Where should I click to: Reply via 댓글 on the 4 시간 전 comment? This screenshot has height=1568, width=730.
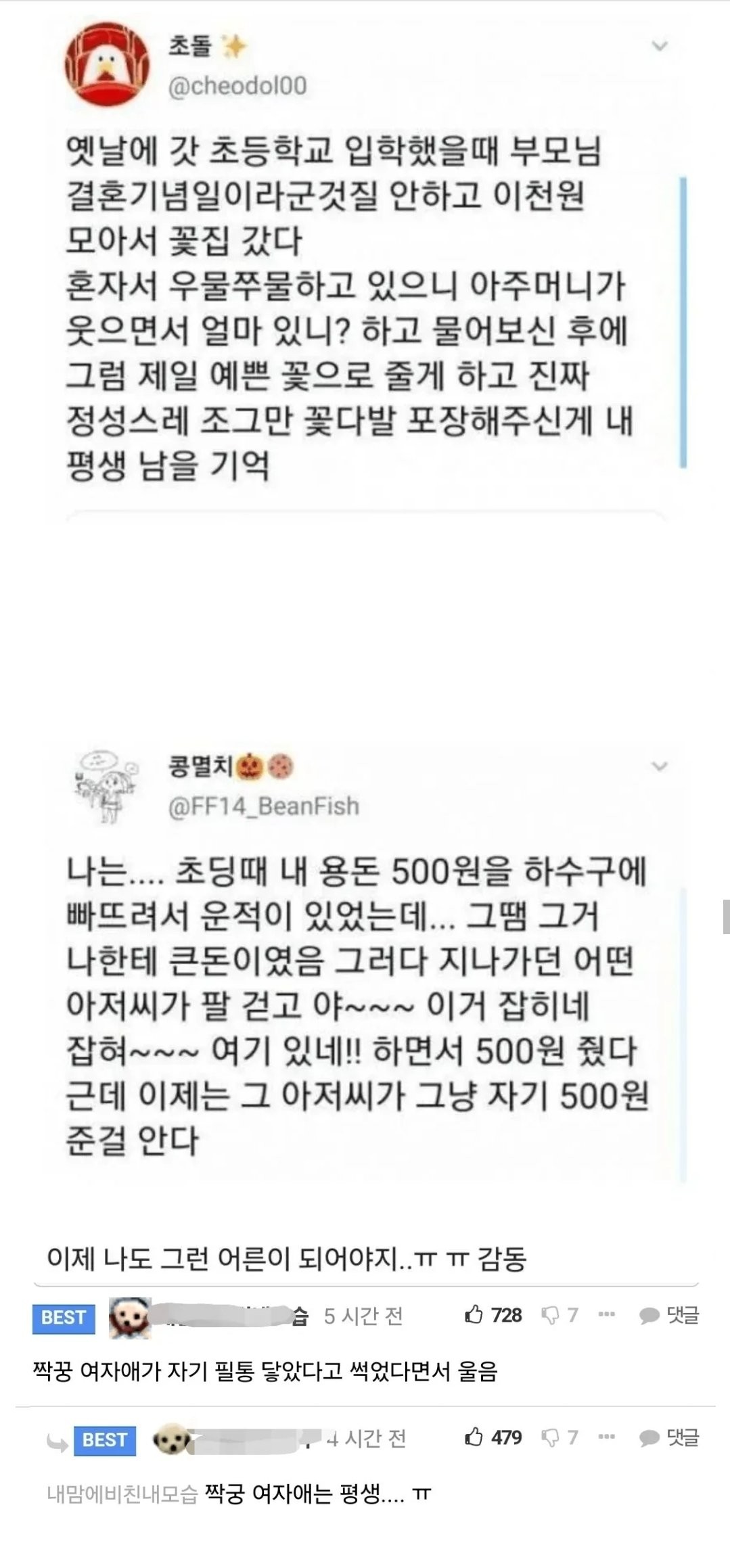pyautogui.click(x=668, y=1437)
